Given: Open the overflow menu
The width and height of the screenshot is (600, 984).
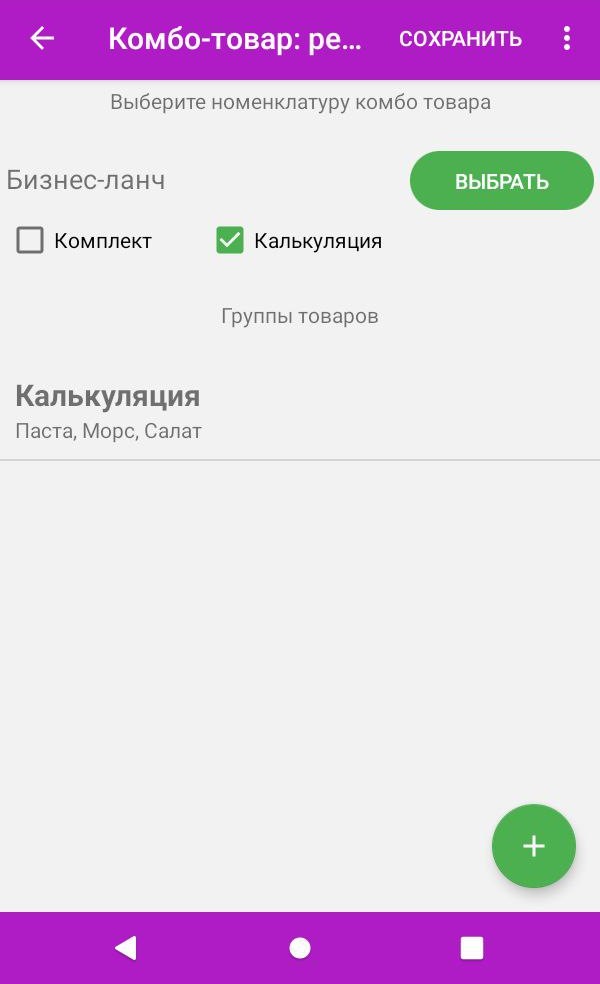Looking at the screenshot, I should 566,39.
